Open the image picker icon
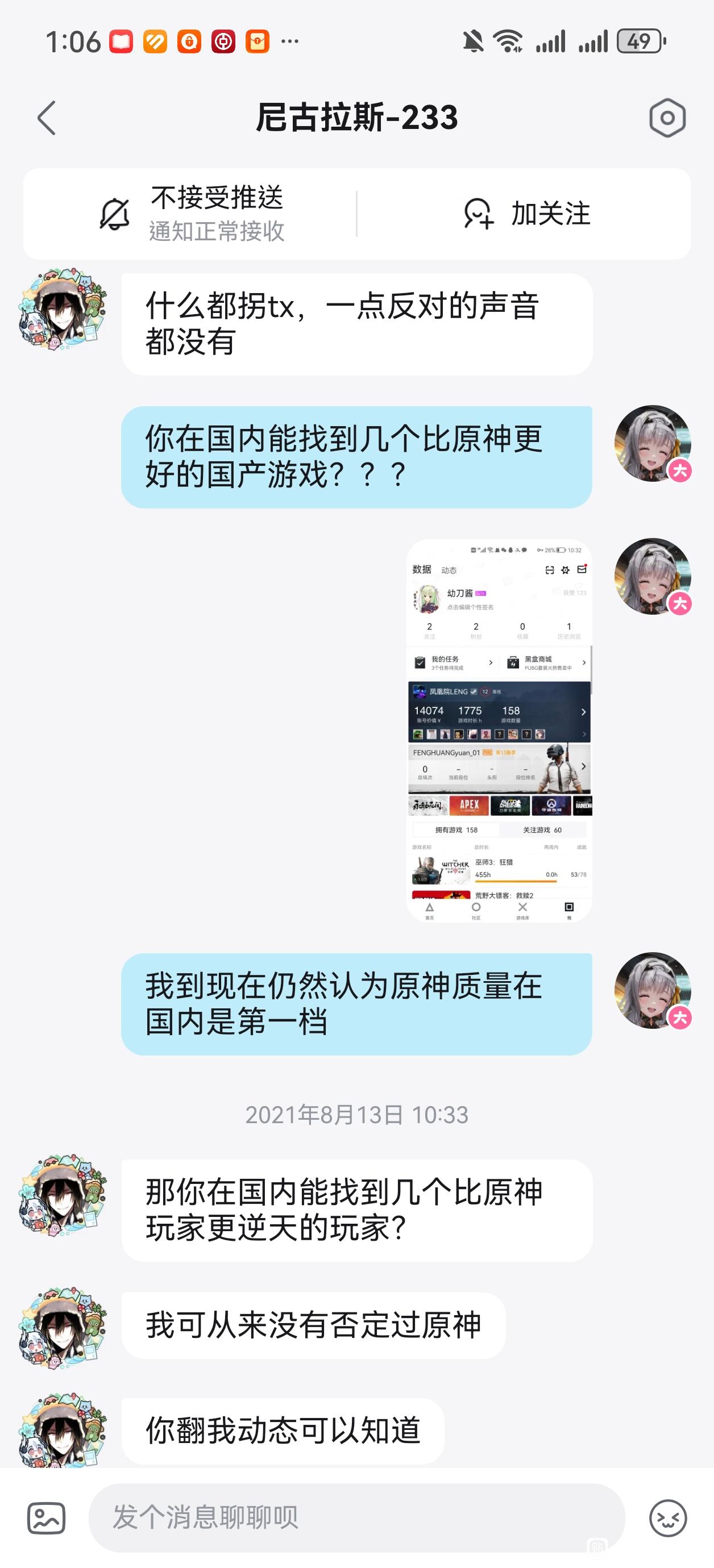 (x=46, y=1517)
